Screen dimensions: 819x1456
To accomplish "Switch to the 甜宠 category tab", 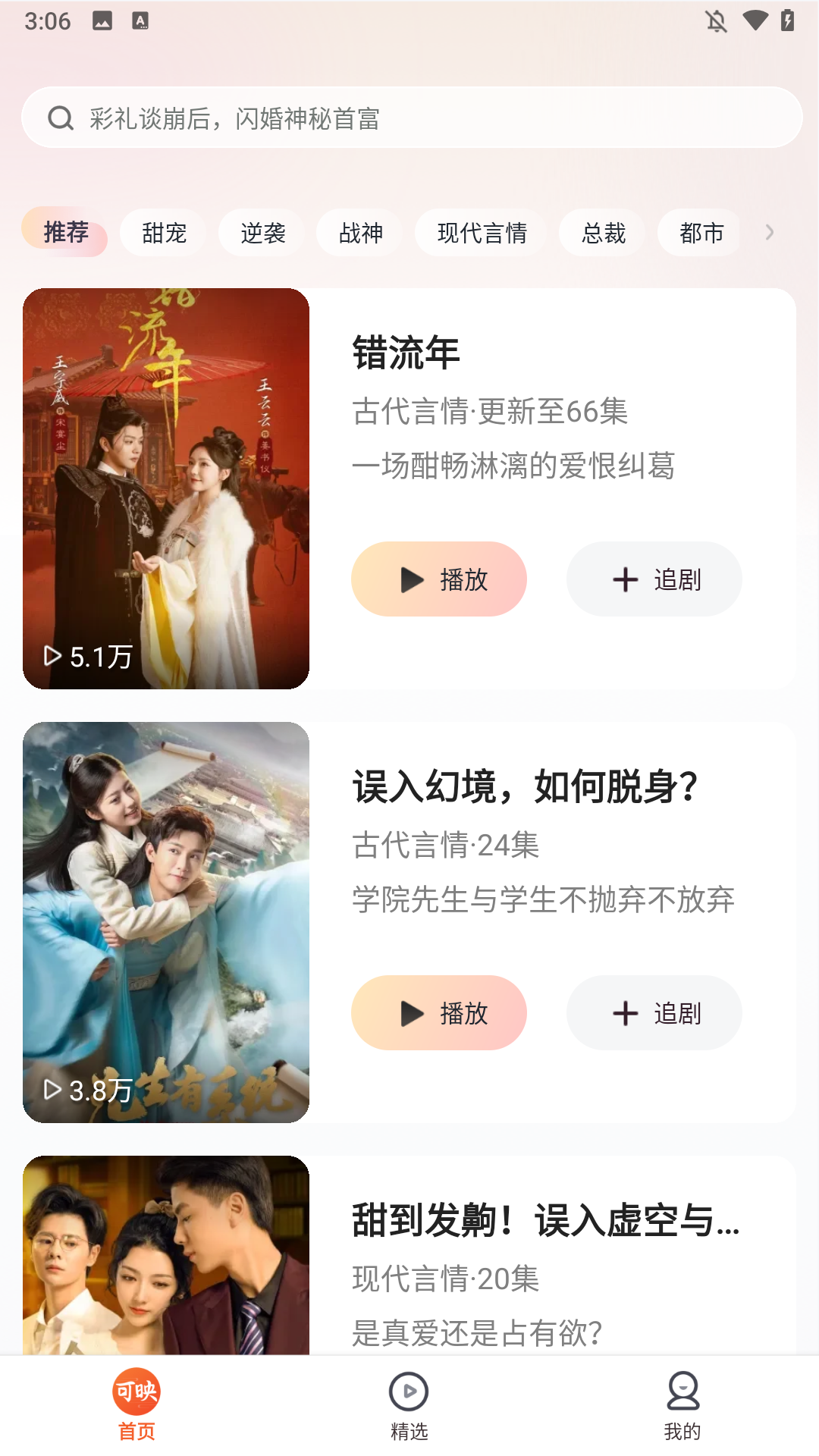I will 162,233.
